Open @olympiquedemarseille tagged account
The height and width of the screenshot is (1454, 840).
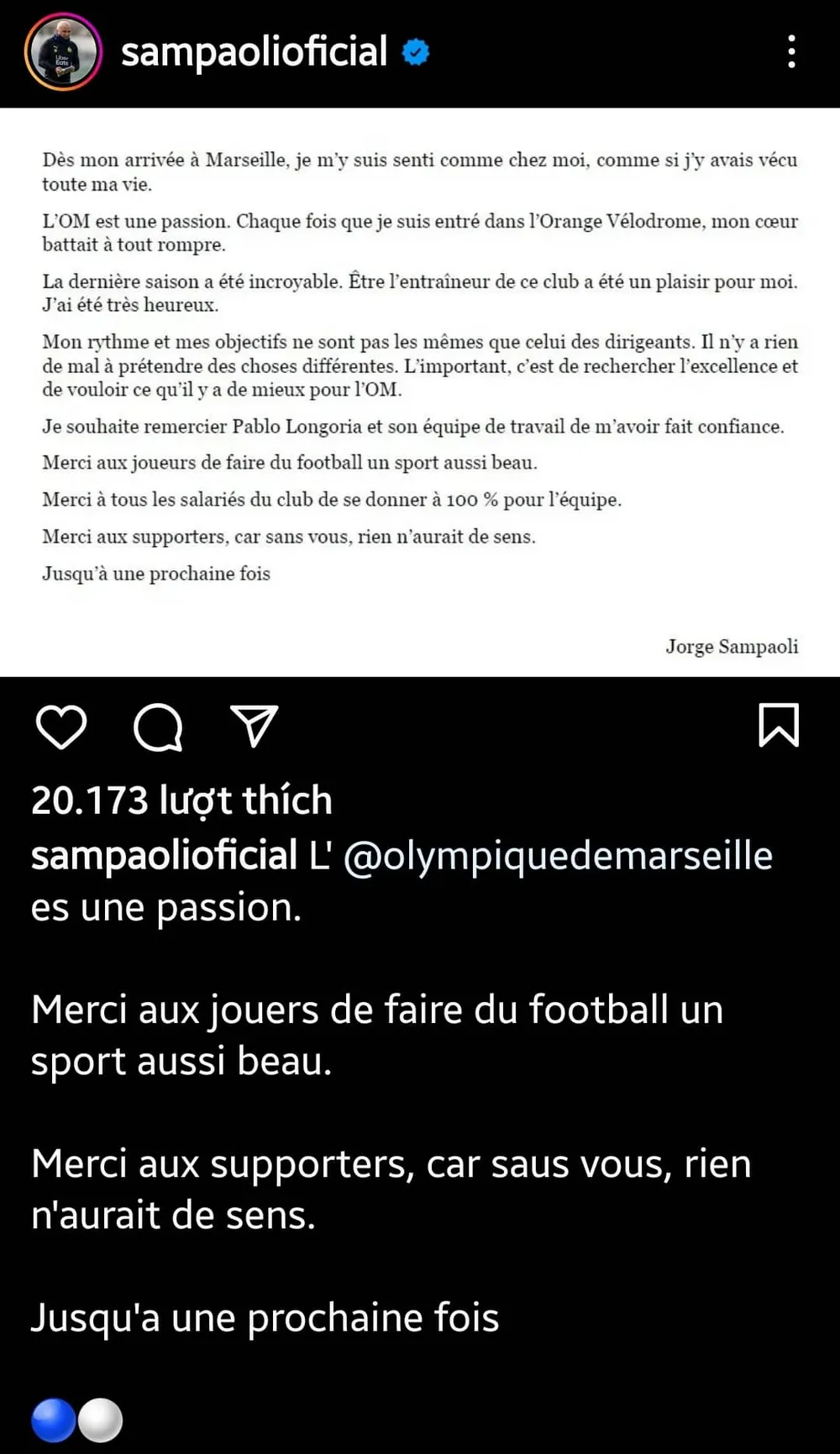point(564,856)
